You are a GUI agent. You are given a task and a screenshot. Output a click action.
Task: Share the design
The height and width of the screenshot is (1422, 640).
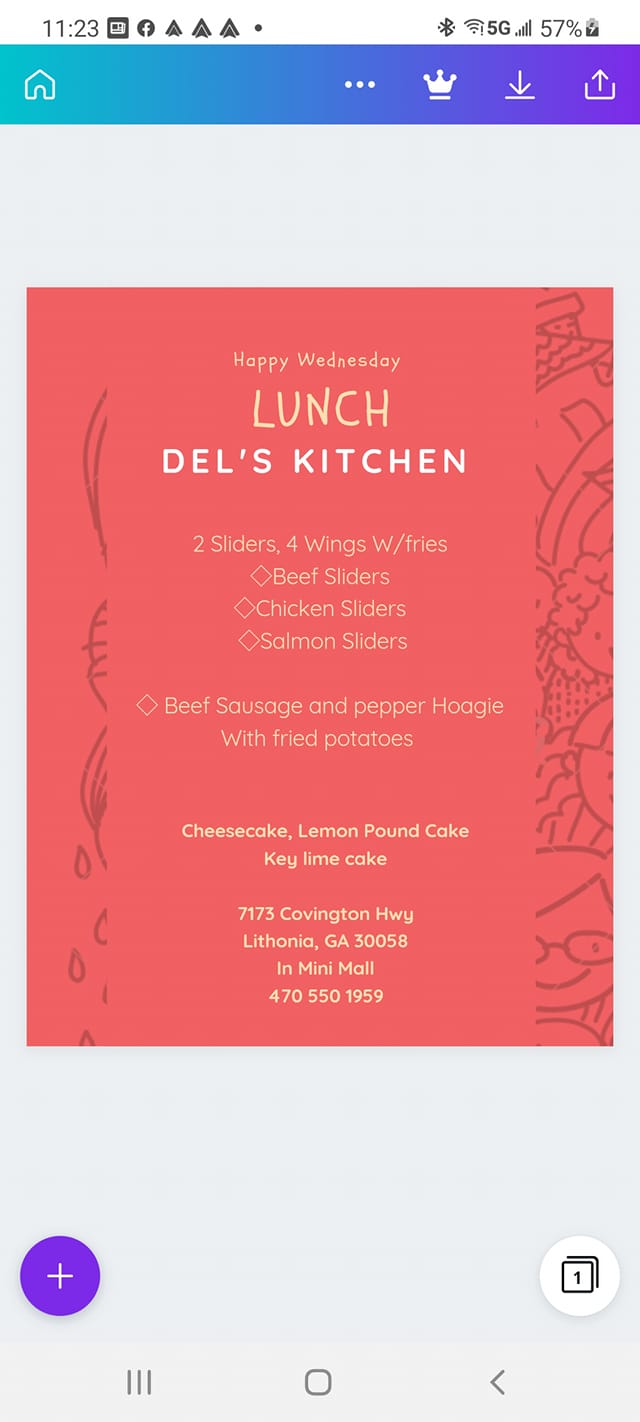pos(599,85)
